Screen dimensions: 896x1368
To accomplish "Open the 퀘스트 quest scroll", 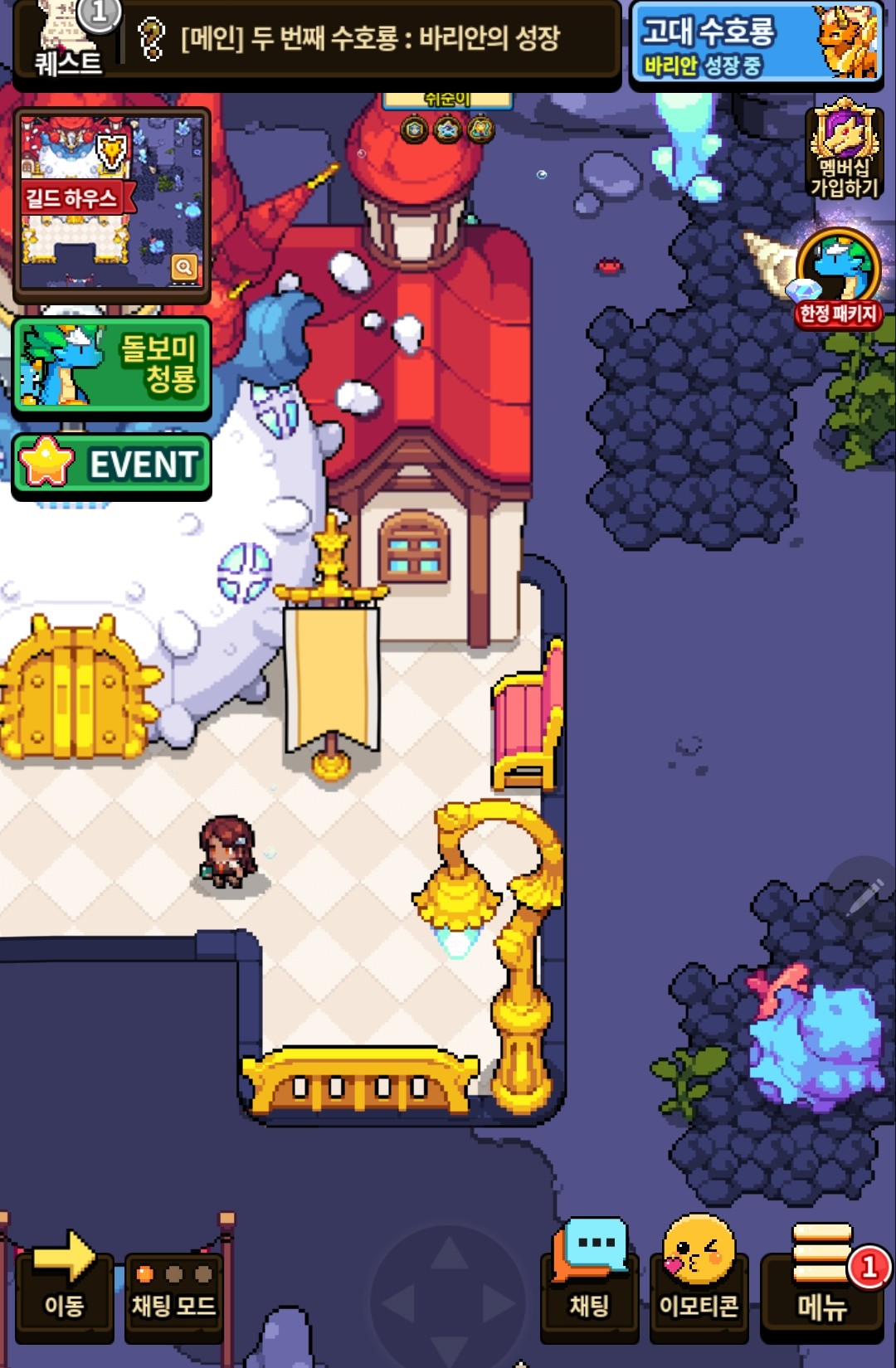I will [68, 40].
